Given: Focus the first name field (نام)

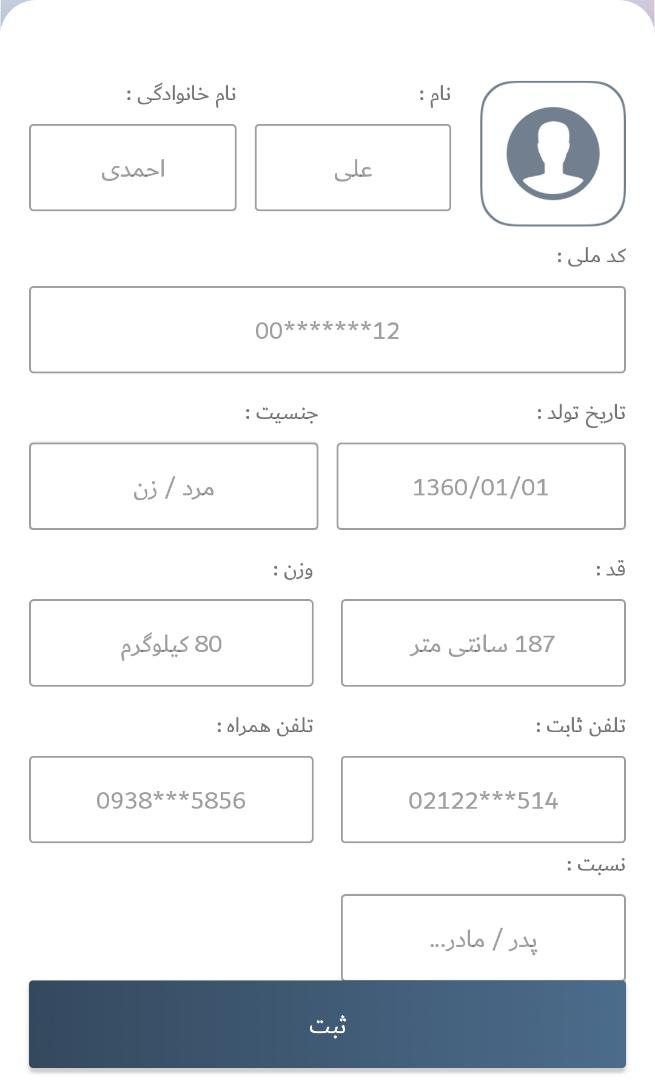Looking at the screenshot, I should (353, 167).
